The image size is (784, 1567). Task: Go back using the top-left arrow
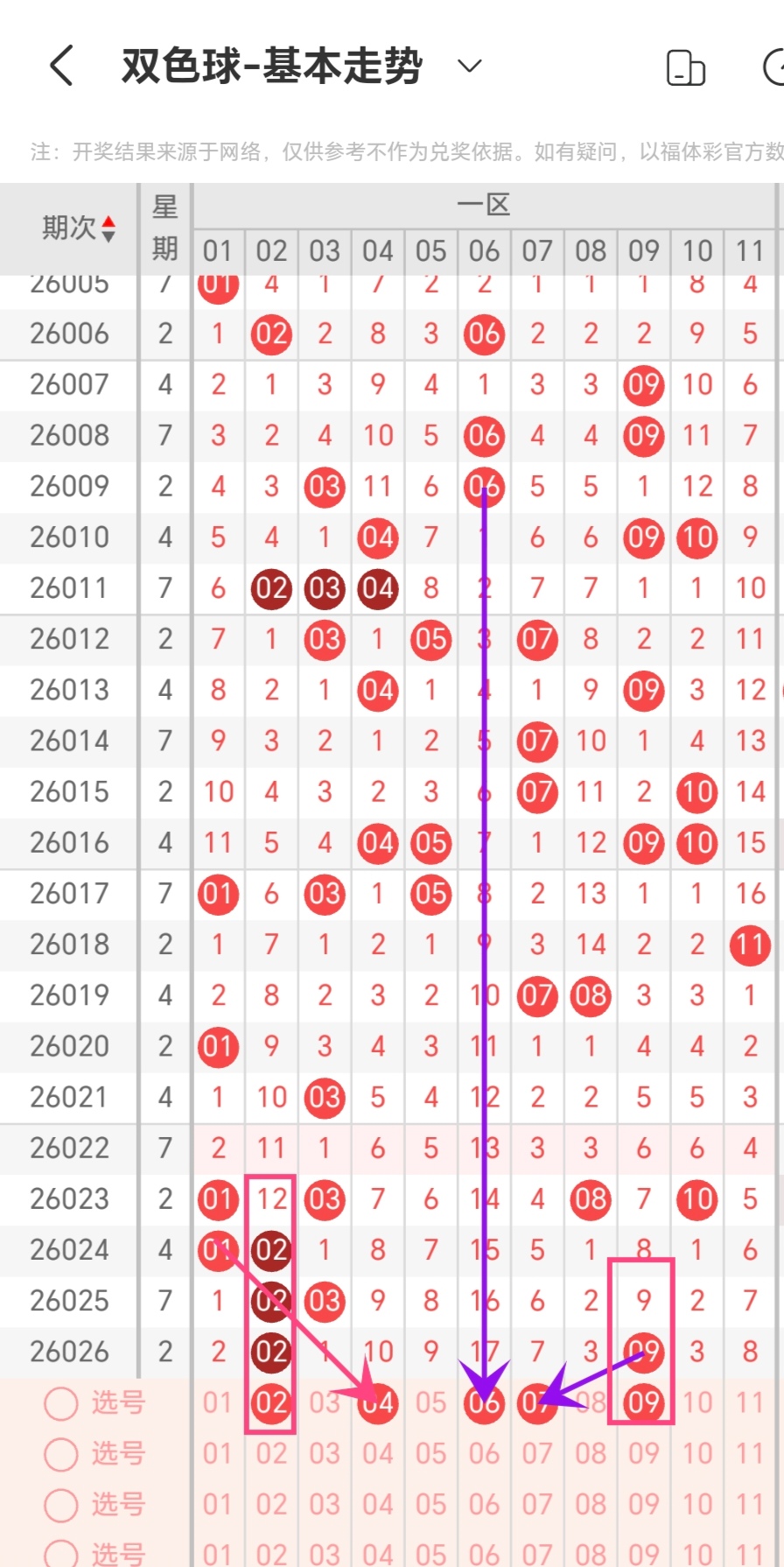click(61, 66)
